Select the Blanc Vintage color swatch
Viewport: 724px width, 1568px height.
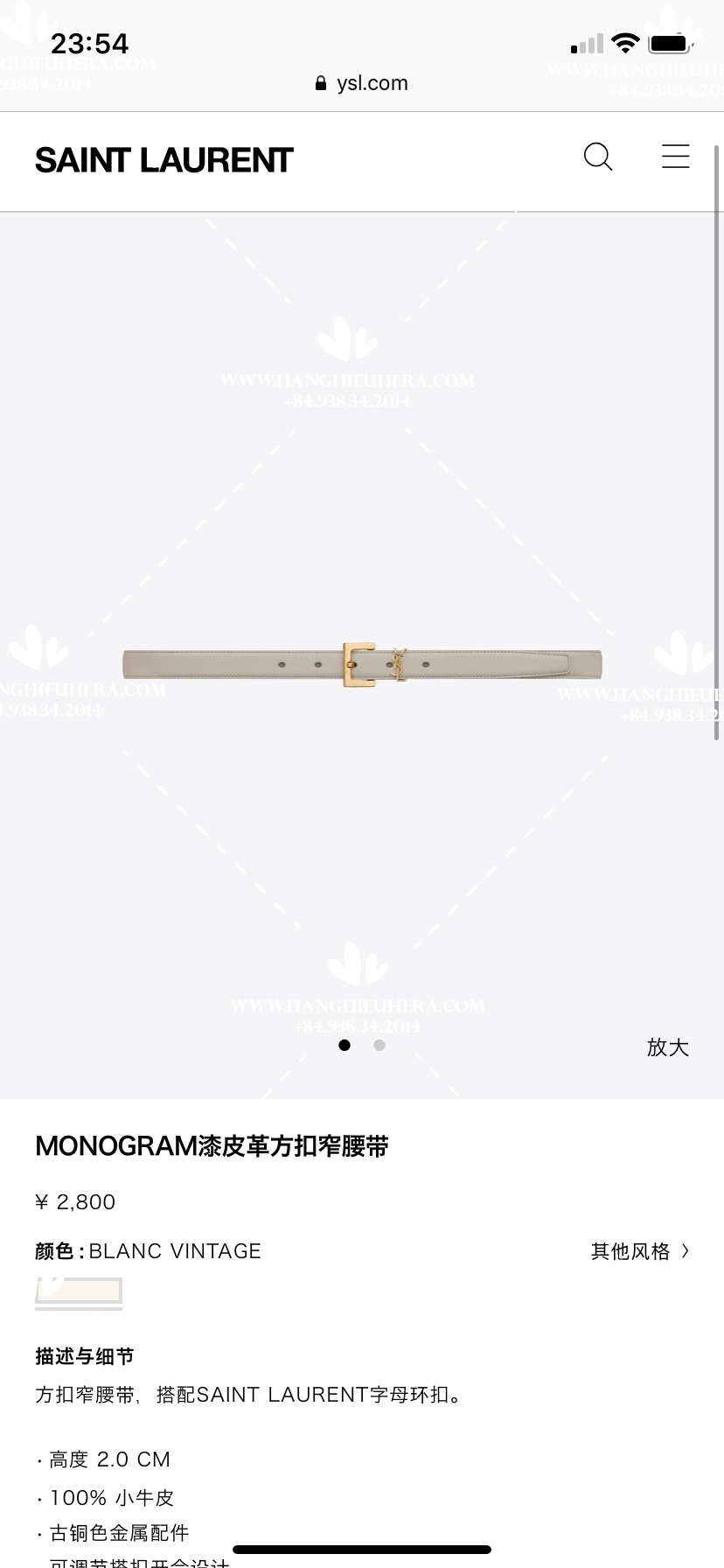pos(79,1292)
